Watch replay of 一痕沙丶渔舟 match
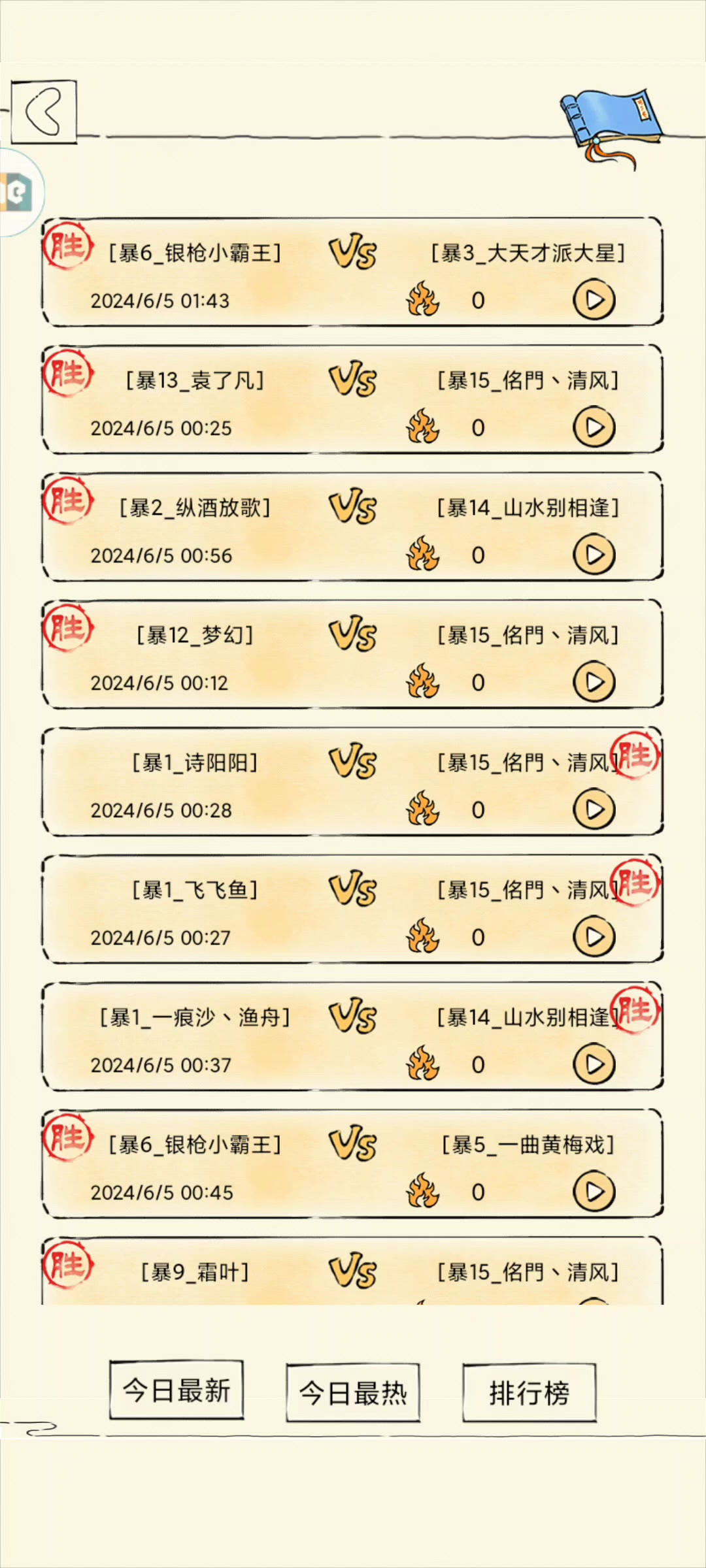706x1568 pixels. click(x=594, y=1064)
